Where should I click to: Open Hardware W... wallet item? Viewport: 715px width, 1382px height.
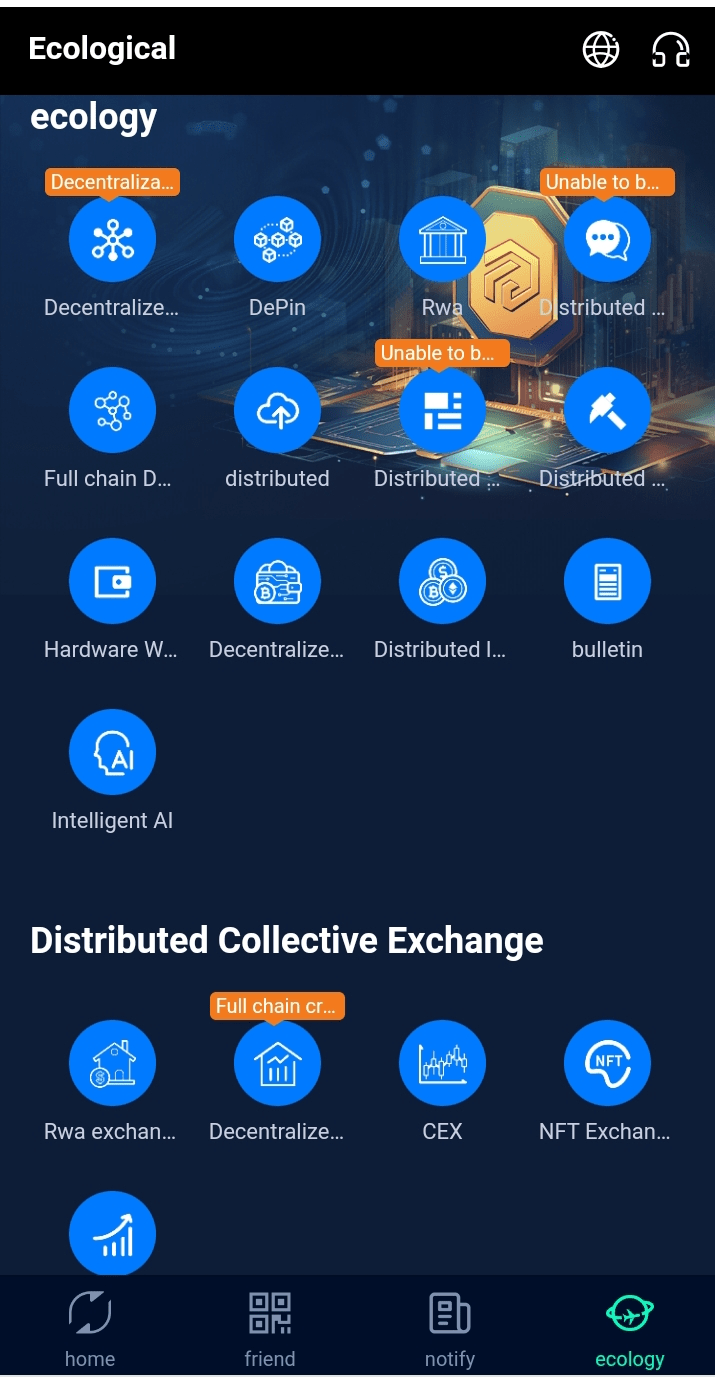pyautogui.click(x=112, y=582)
